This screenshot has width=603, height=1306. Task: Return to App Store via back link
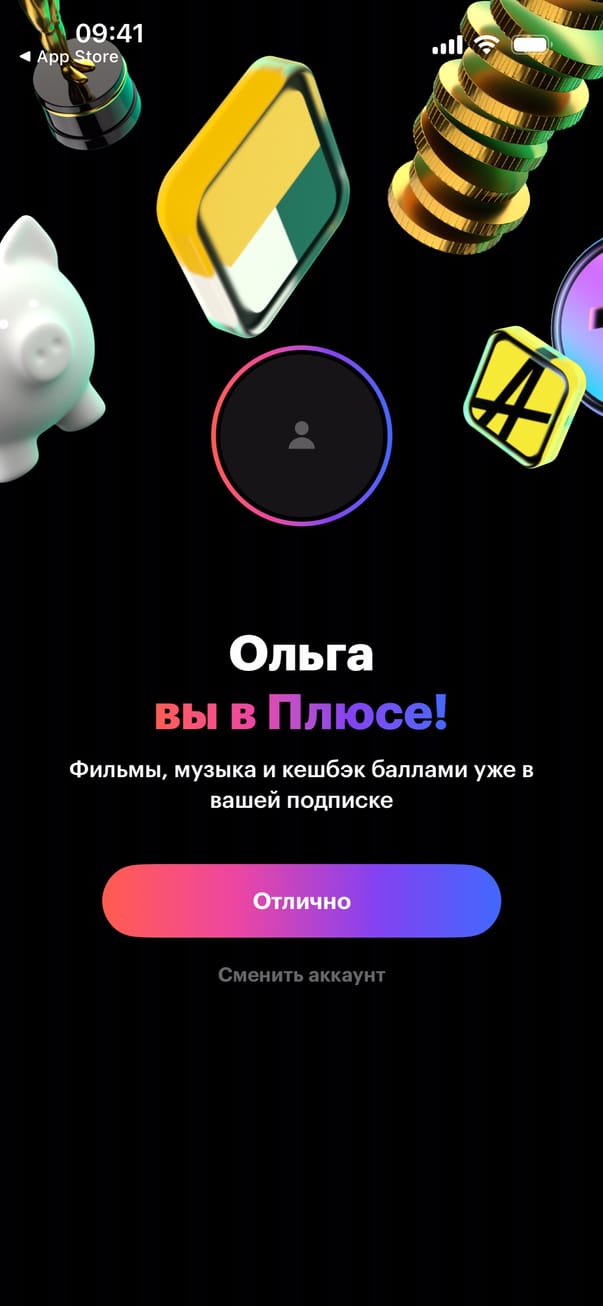tap(68, 57)
